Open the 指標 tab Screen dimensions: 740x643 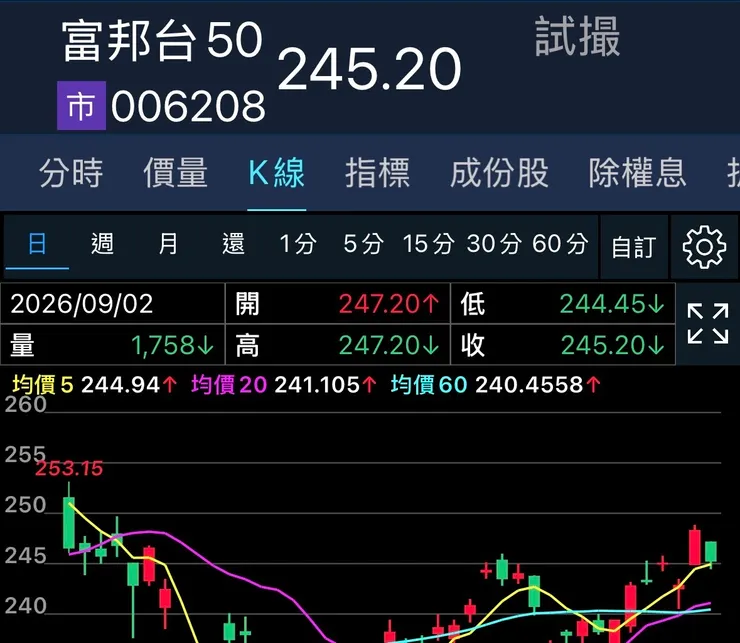coord(378,173)
